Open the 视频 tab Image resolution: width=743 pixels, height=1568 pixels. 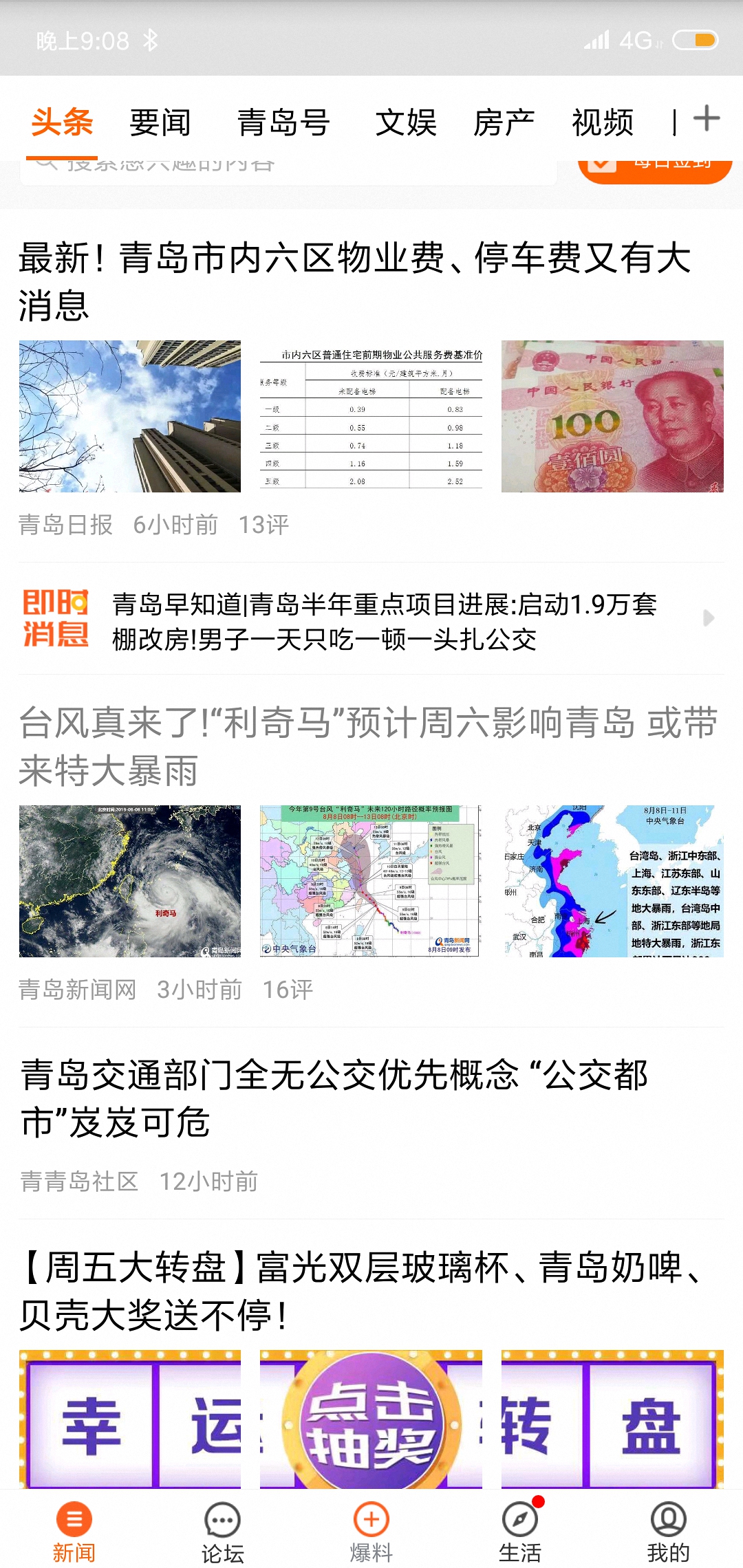pyautogui.click(x=601, y=122)
